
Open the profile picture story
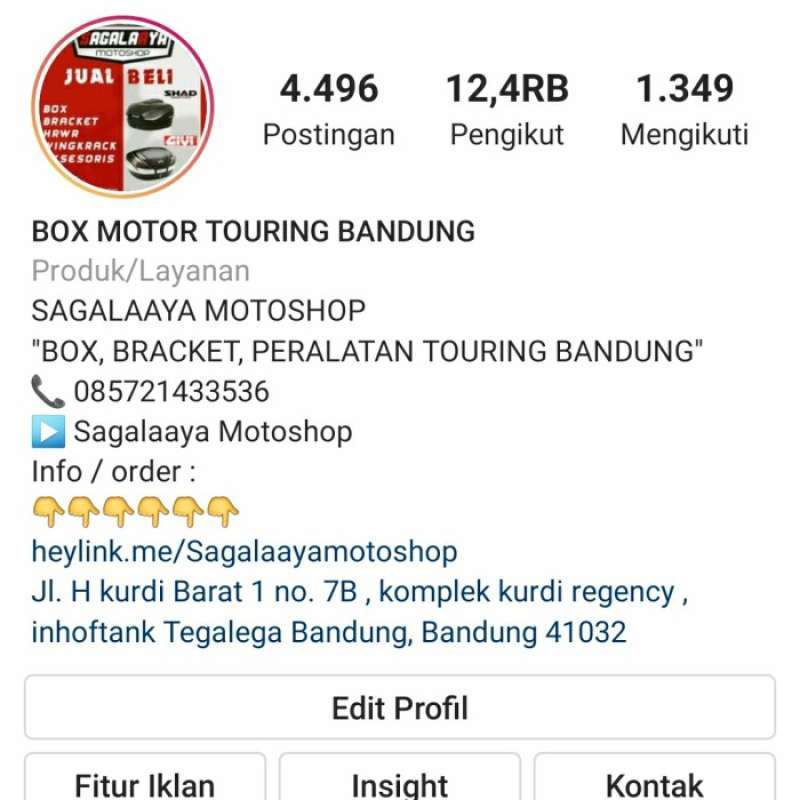[x=121, y=106]
